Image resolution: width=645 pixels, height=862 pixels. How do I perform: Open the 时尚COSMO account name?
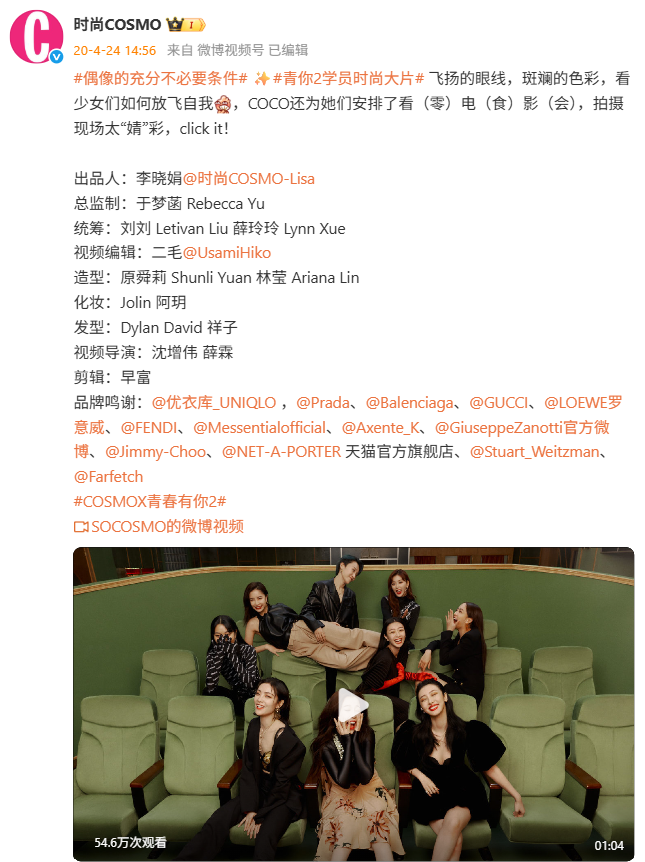tap(118, 24)
